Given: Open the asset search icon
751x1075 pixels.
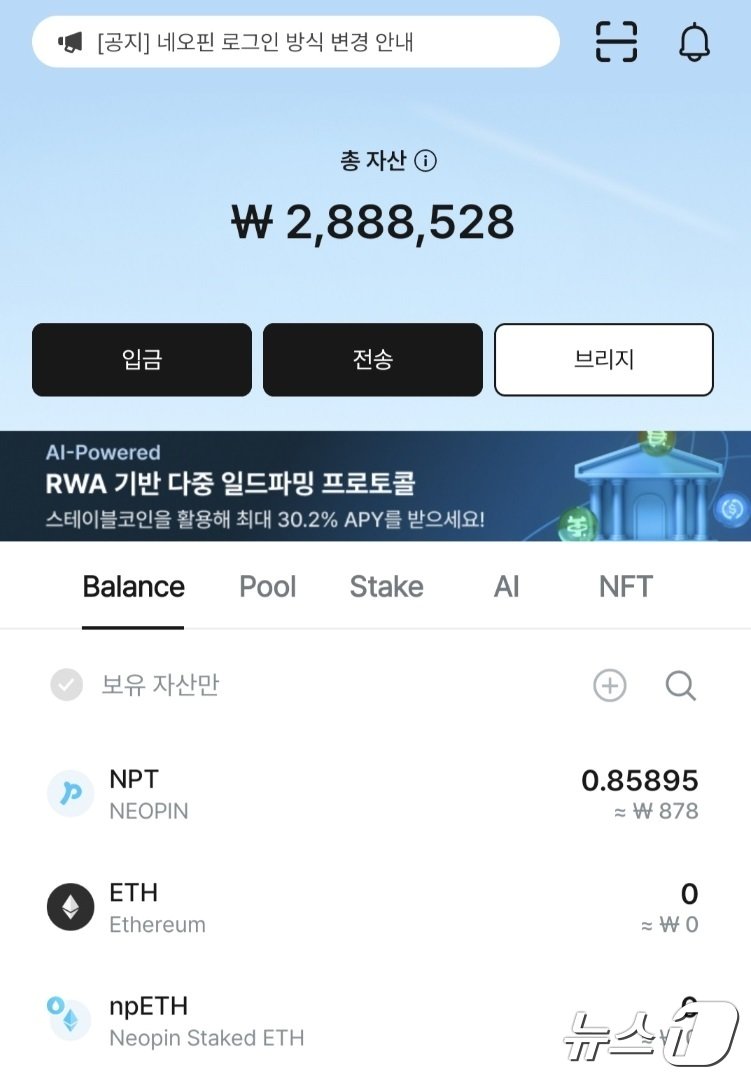Looking at the screenshot, I should pos(681,686).
